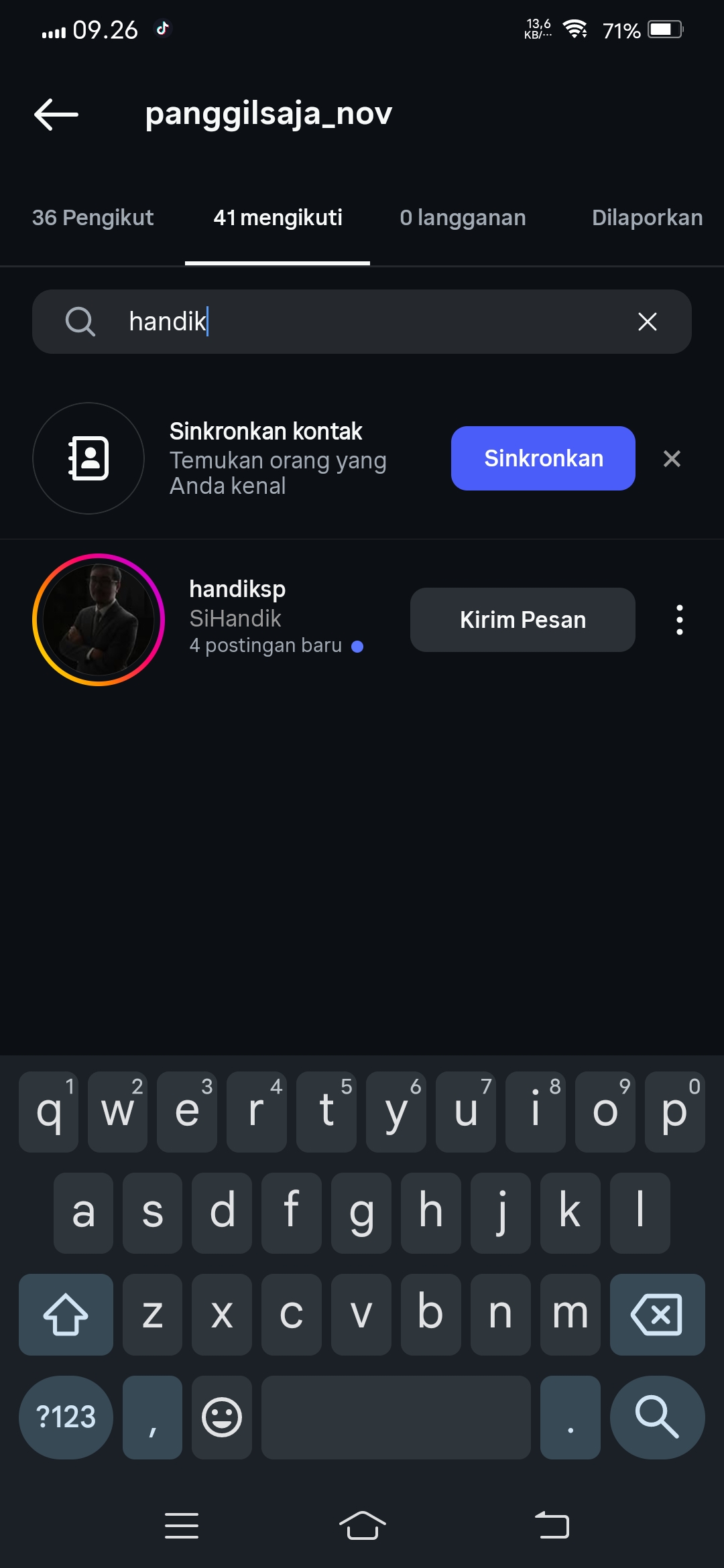Dismiss the Sinkronkan kontak suggestion
The height and width of the screenshot is (1568, 724).
point(672,459)
